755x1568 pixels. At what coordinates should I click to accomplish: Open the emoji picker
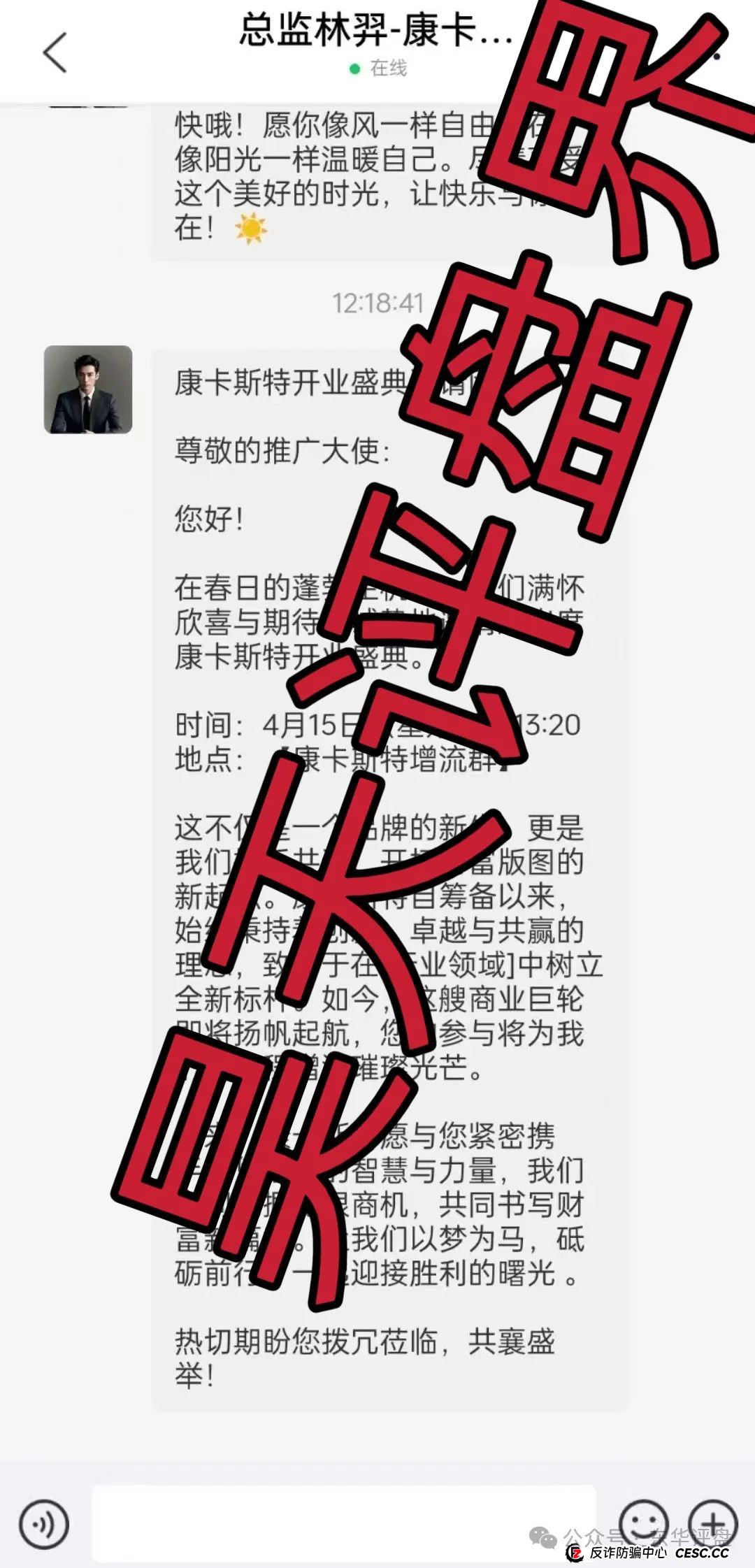644,1523
